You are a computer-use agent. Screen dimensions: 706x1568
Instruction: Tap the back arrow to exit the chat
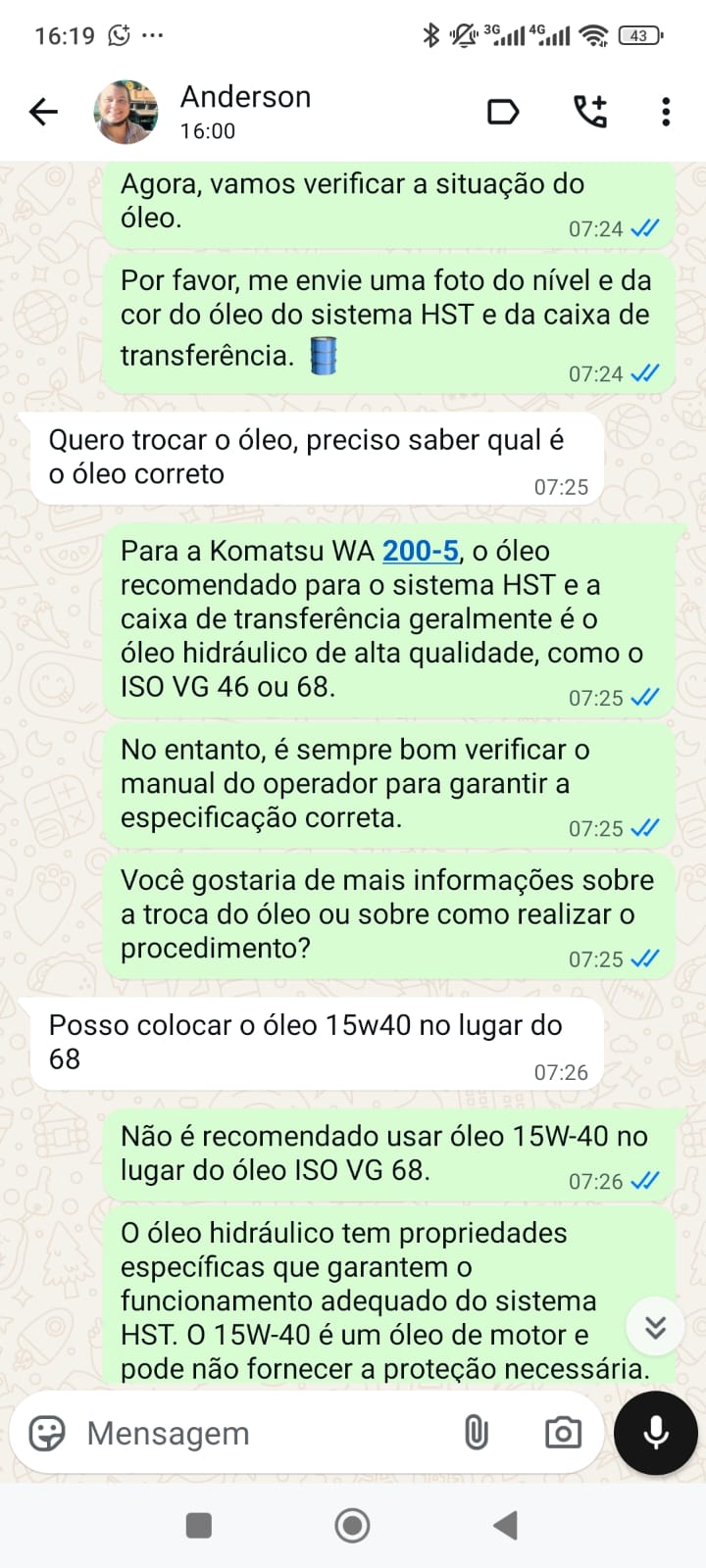(x=42, y=111)
